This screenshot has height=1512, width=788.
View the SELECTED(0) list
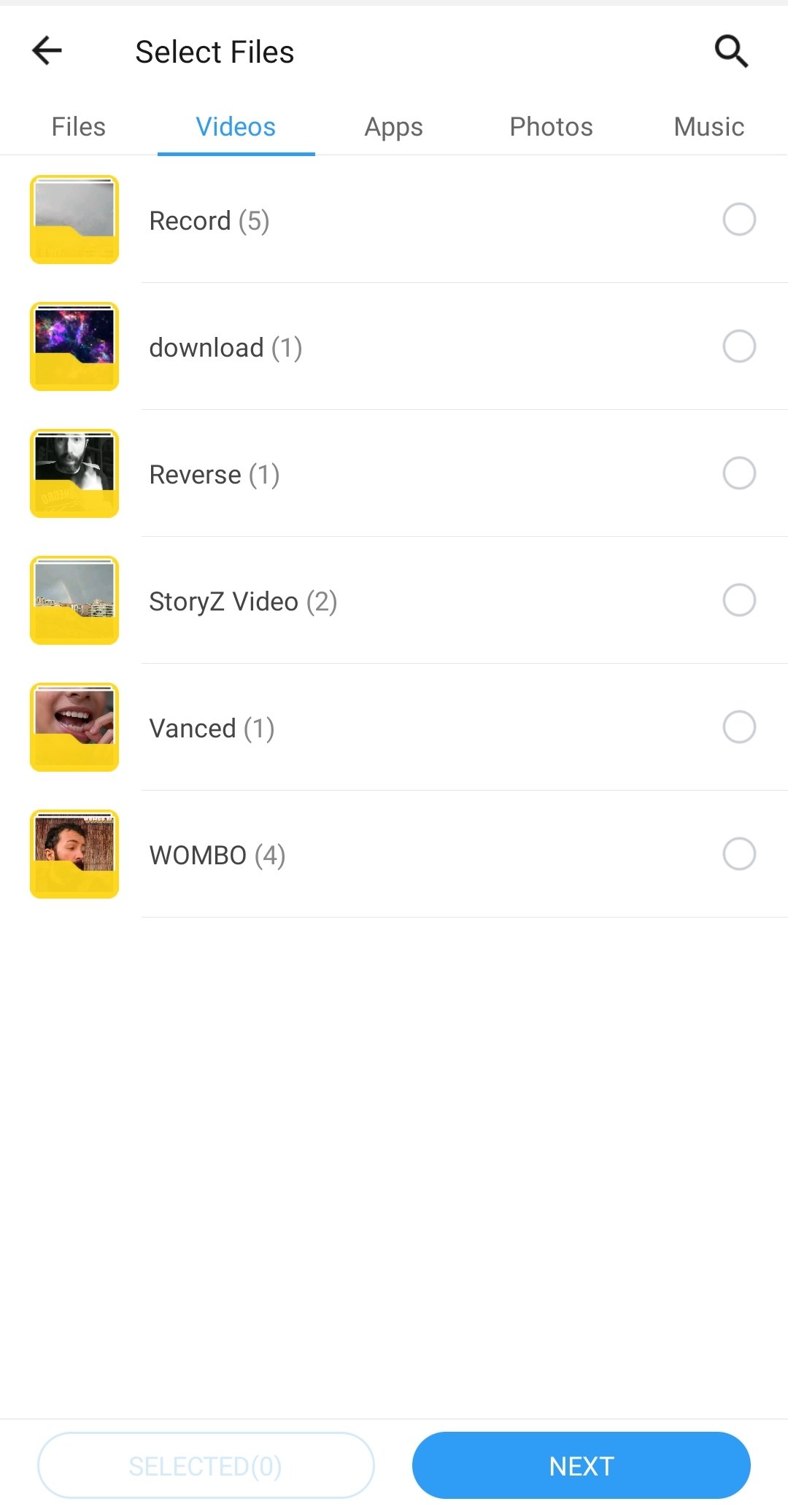pos(206,1465)
